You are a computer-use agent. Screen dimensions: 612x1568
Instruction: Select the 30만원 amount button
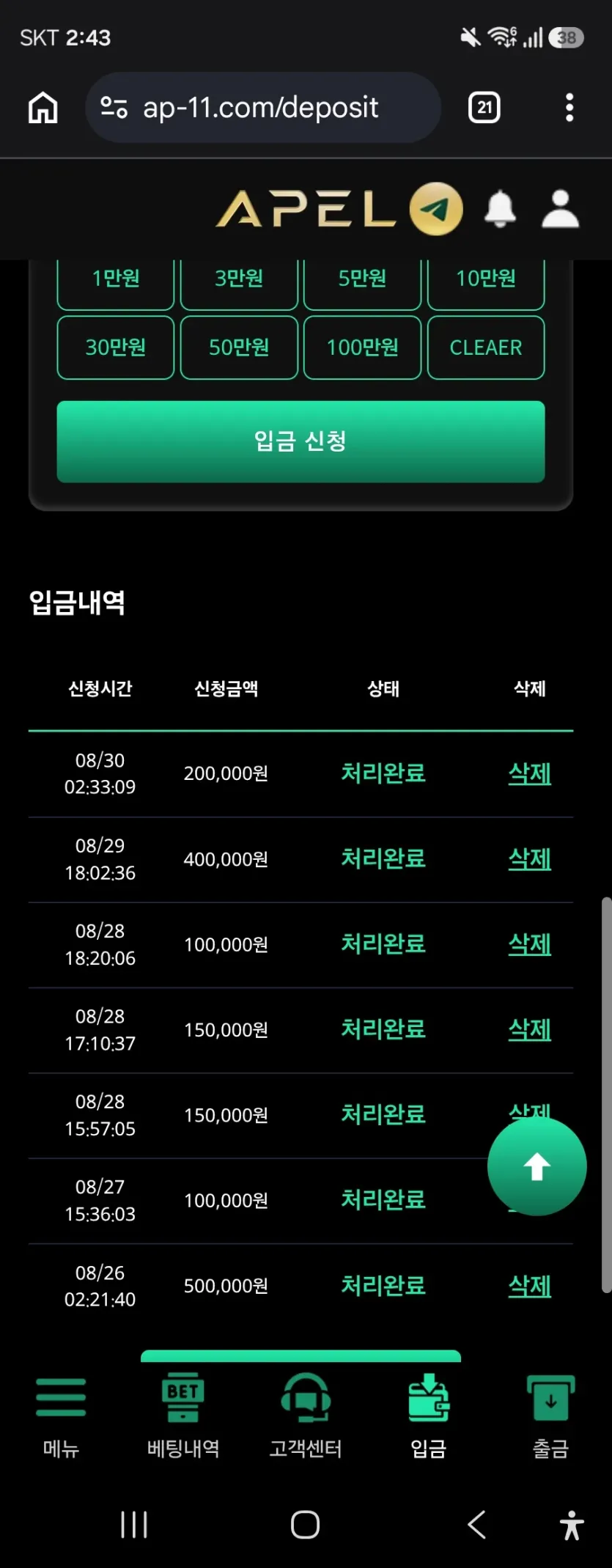click(x=116, y=347)
